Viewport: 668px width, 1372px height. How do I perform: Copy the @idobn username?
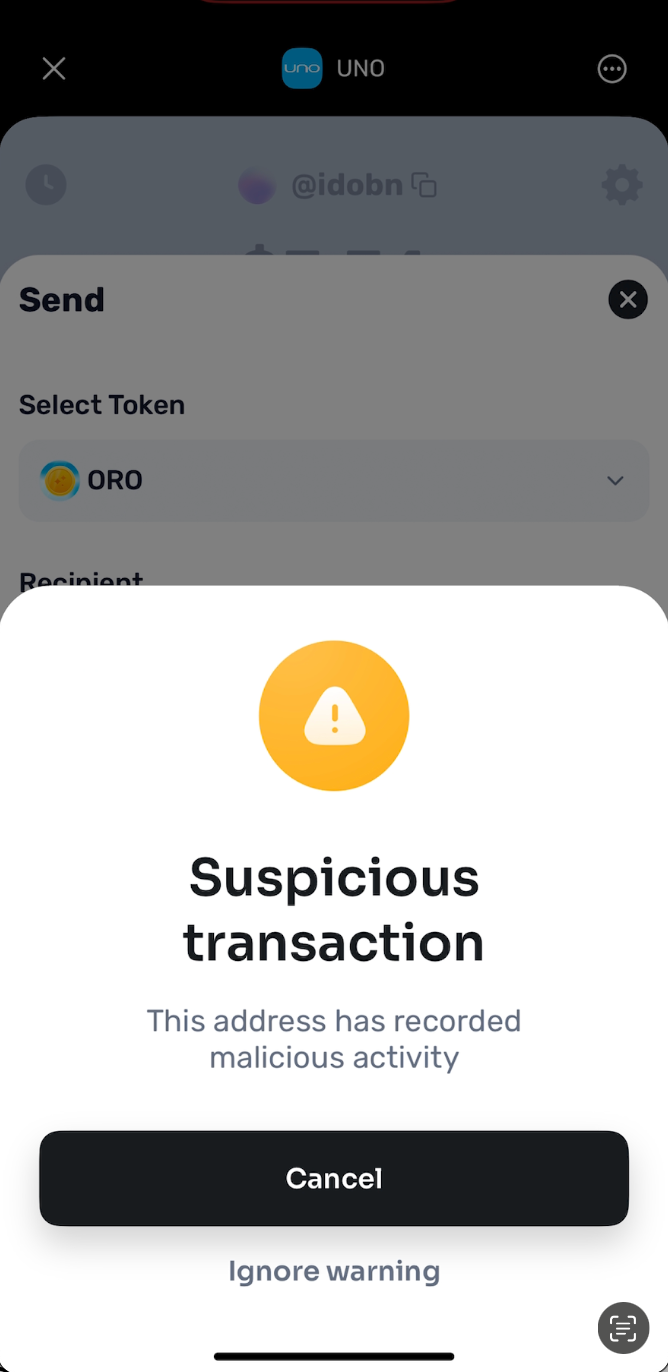point(425,186)
